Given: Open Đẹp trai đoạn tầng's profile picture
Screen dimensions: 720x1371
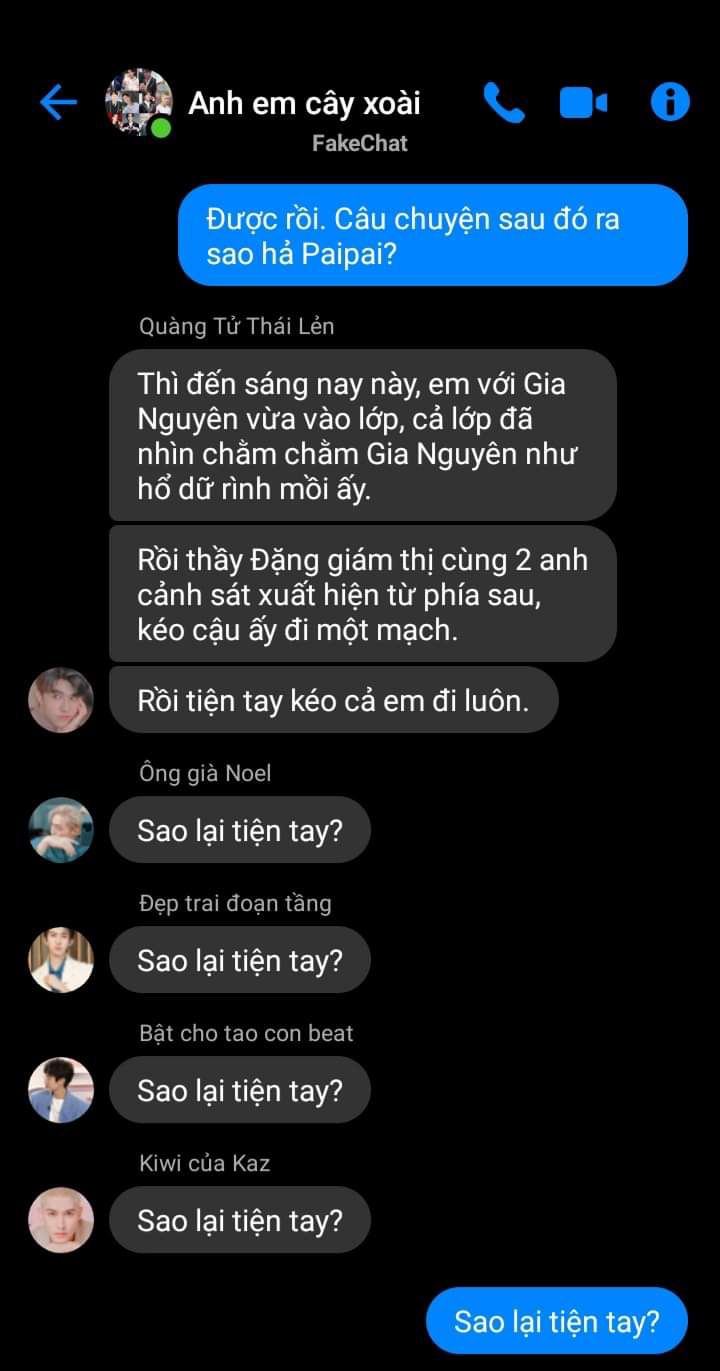Looking at the screenshot, I should coord(61,960).
